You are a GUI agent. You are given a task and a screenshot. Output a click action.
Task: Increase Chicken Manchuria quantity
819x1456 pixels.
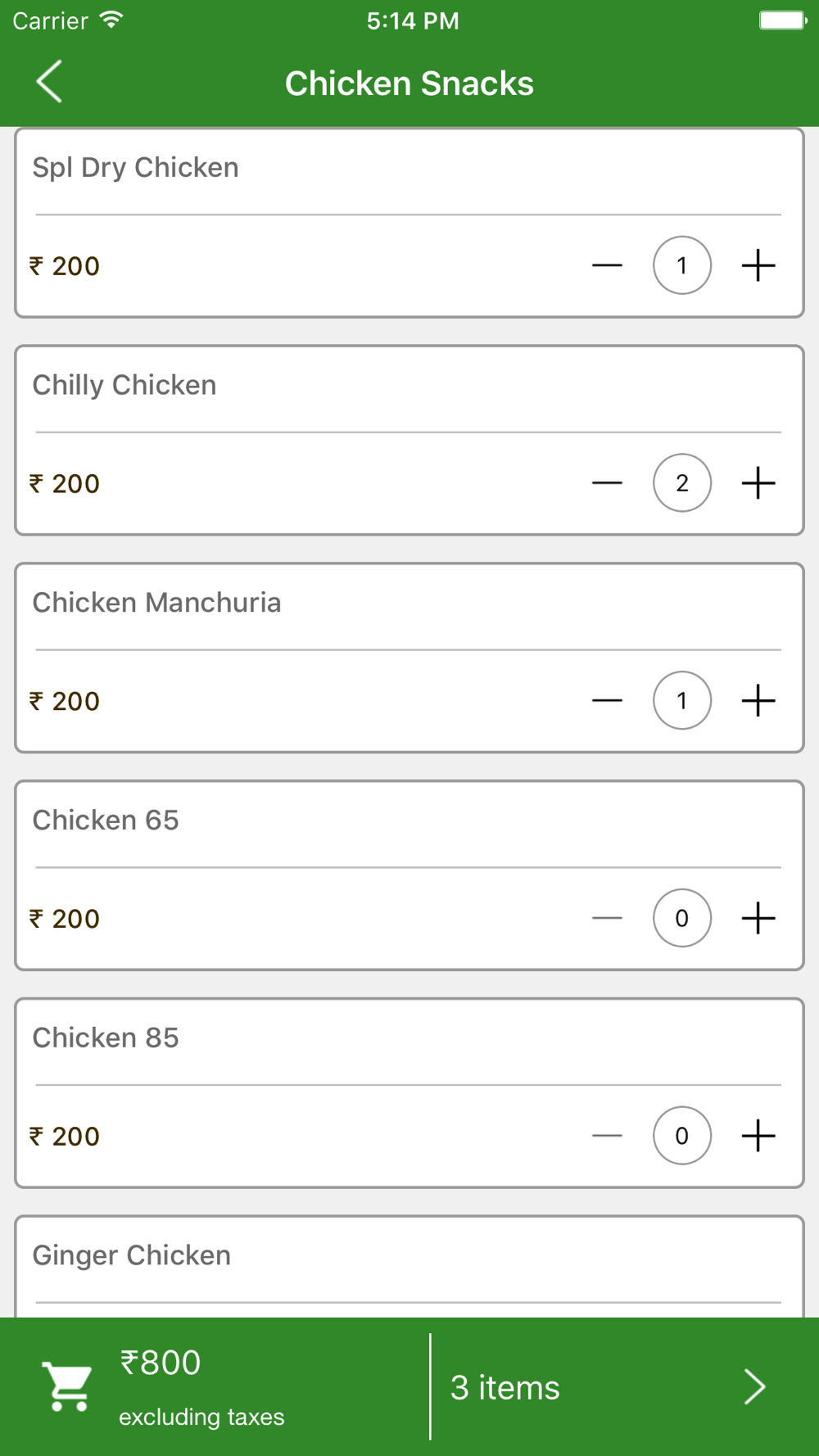pyautogui.click(x=758, y=701)
